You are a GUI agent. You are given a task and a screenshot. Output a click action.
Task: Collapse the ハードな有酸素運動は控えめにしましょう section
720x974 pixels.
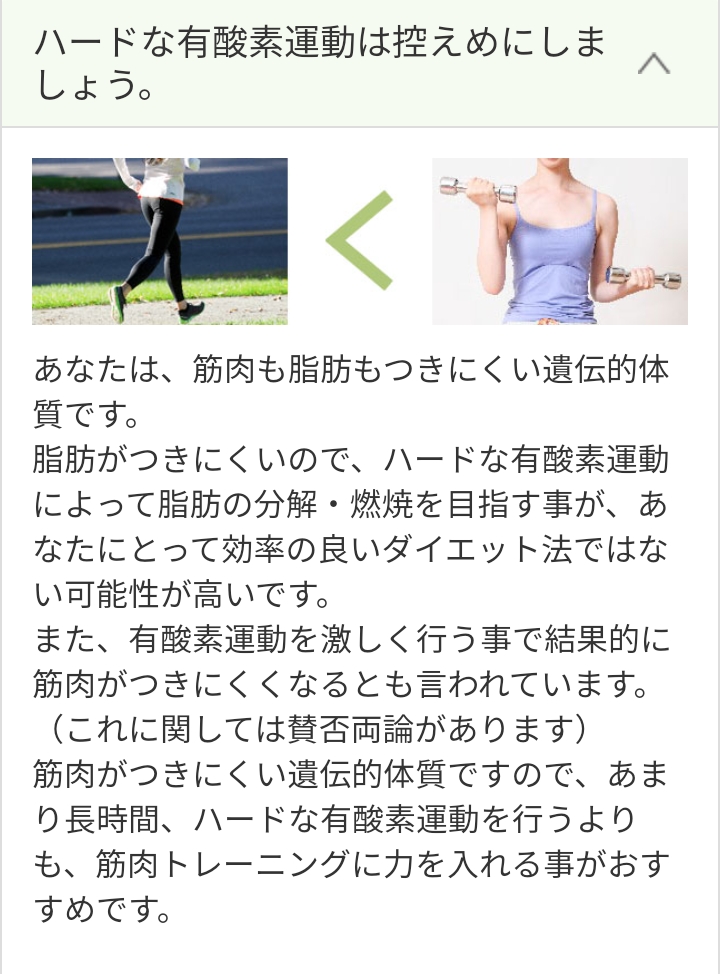(653, 64)
